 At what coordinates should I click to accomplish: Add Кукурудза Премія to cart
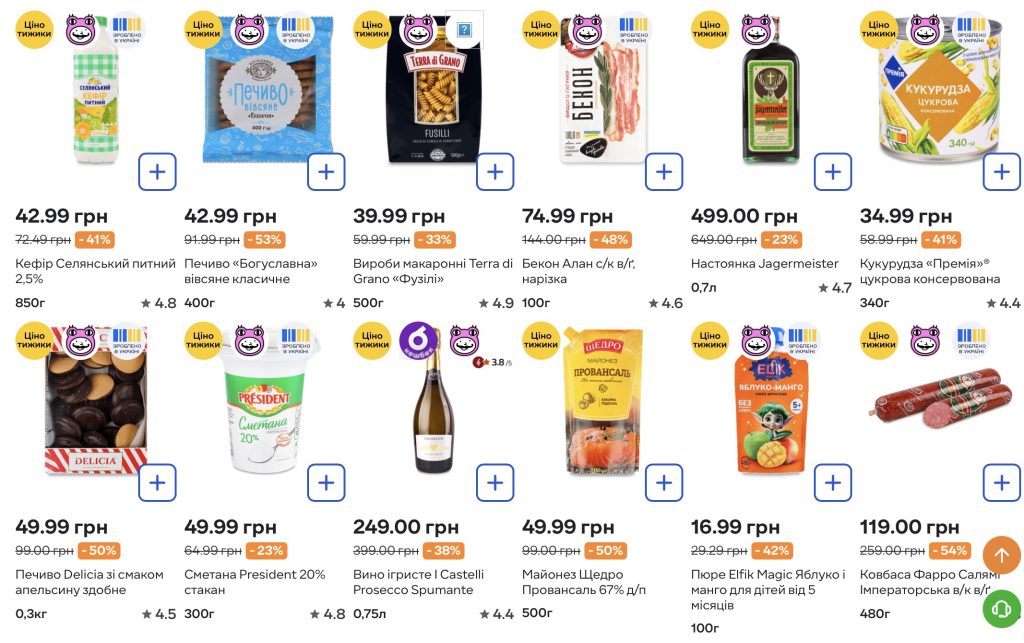coord(1001,172)
